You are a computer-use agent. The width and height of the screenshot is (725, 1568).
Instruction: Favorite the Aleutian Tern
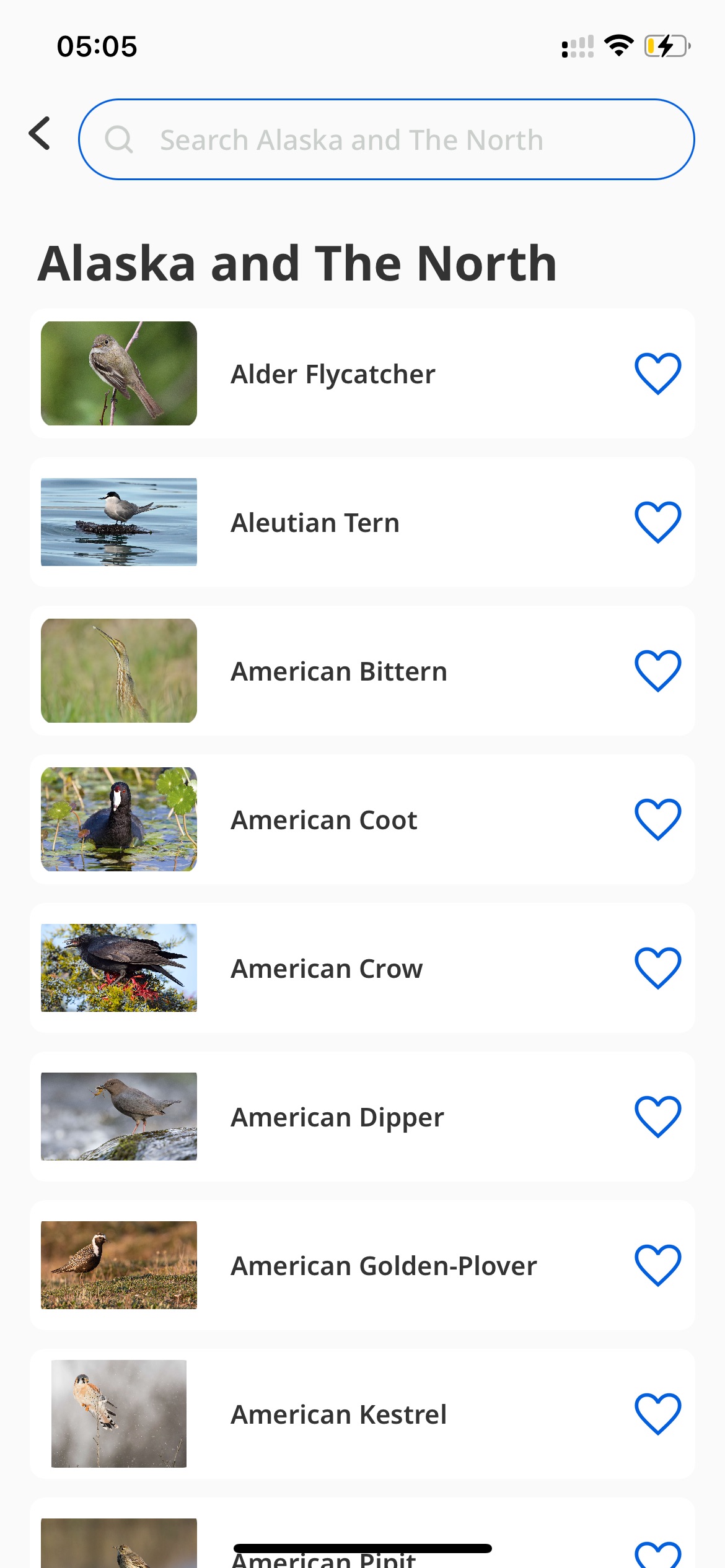click(x=657, y=522)
